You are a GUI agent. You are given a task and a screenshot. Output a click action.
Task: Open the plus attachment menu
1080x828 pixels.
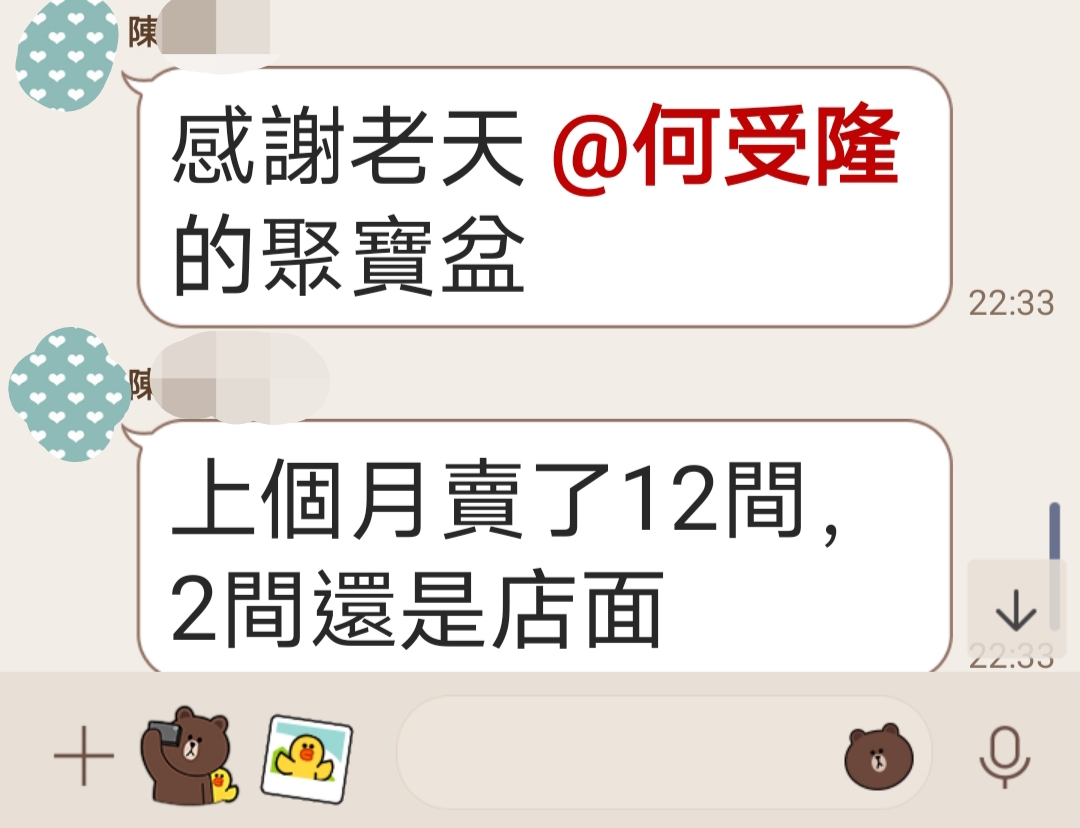(x=84, y=756)
